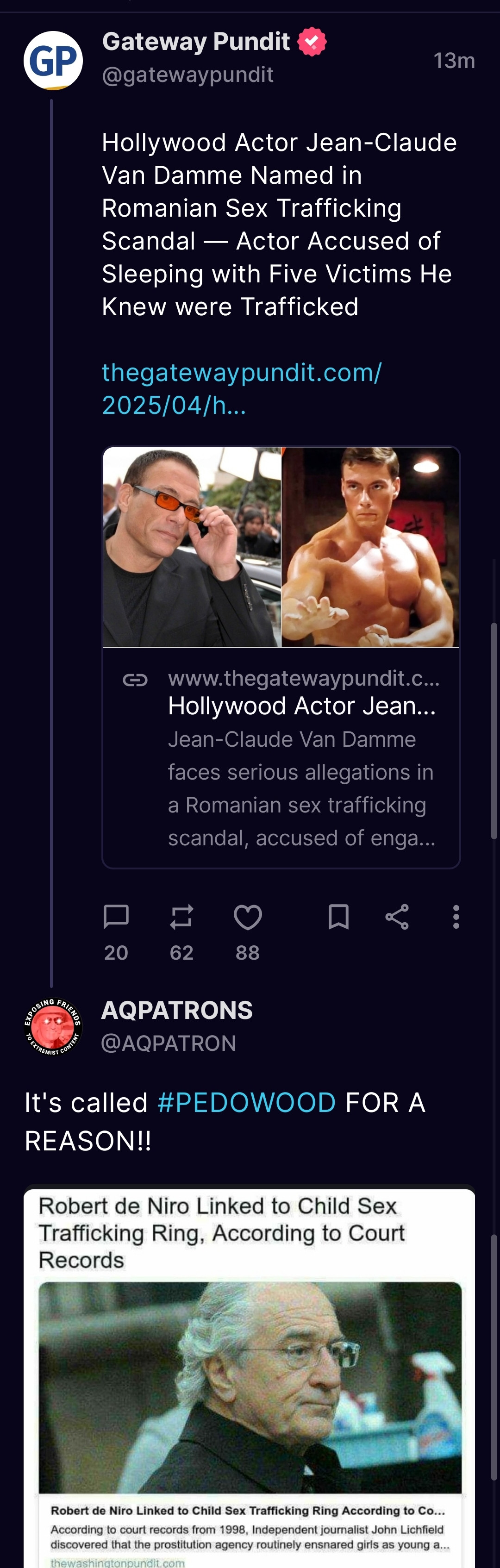Follow the thegatewaypundit.com/2025/04 link
The height and width of the screenshot is (1568, 500).
241,388
